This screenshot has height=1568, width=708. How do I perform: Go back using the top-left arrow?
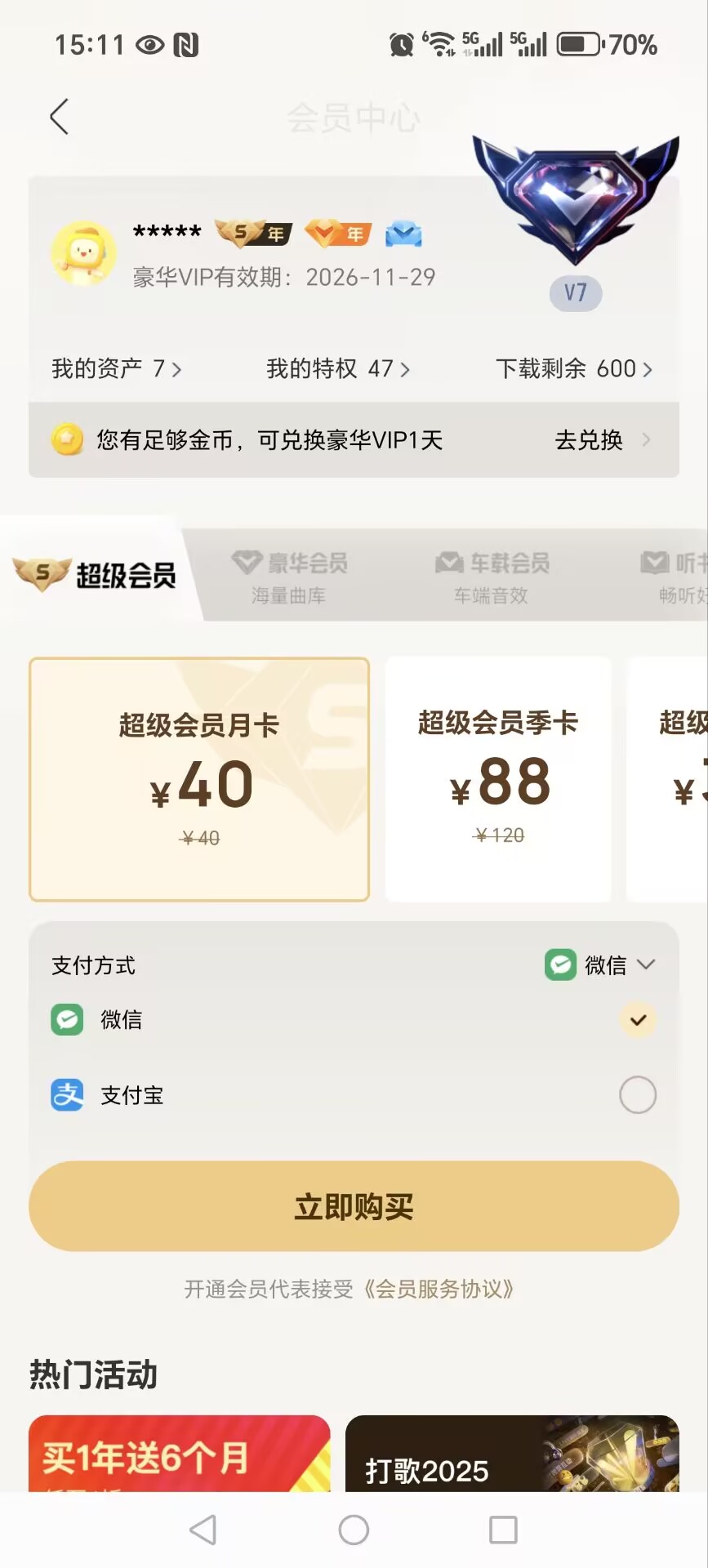[x=59, y=117]
